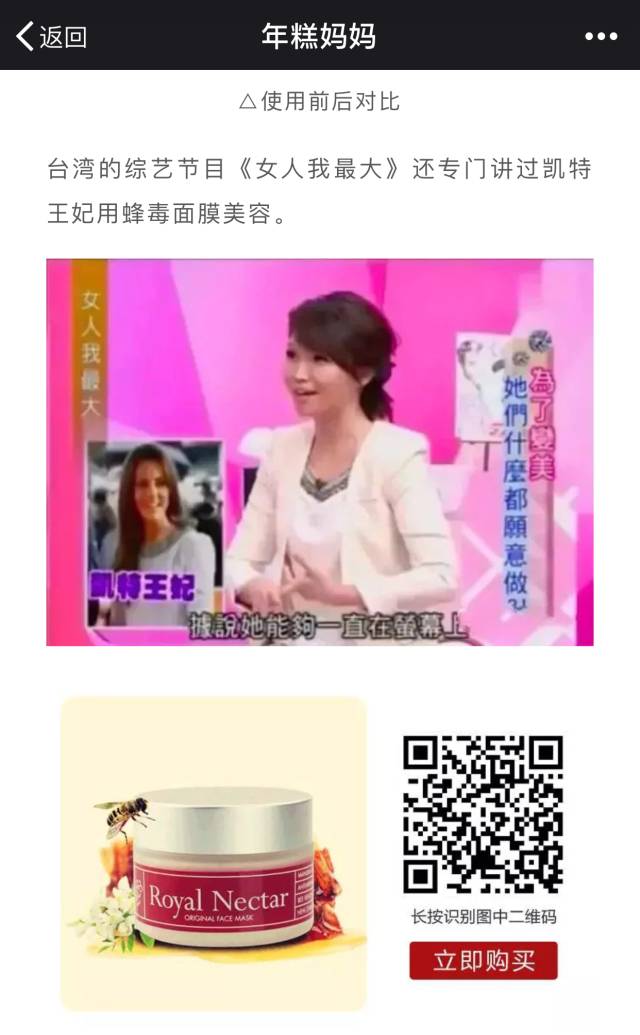
Task: Open the 女人我最大 TV show image
Action: tap(319, 452)
